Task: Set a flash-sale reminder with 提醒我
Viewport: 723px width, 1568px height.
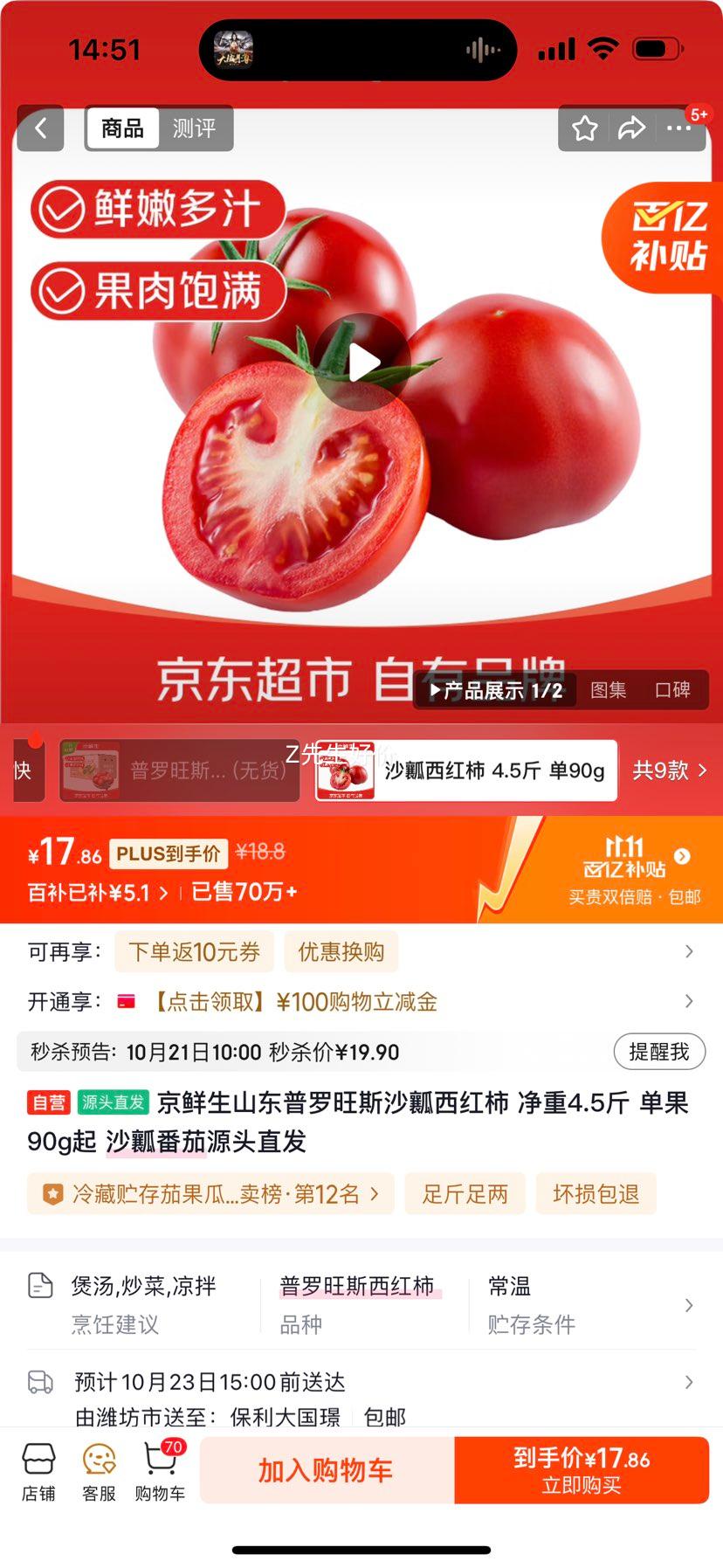Action: point(659,1052)
